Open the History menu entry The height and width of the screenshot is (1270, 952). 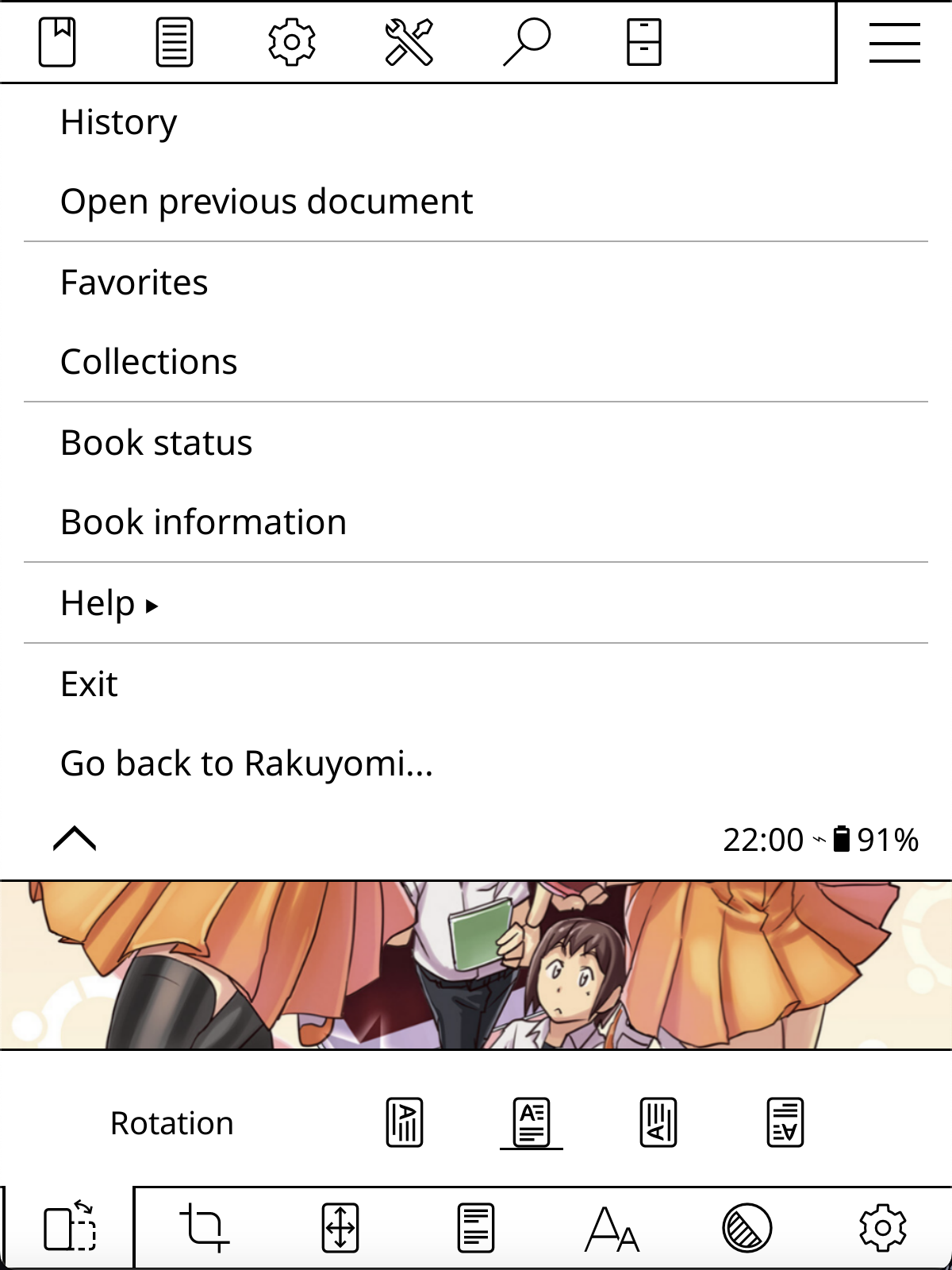(117, 121)
